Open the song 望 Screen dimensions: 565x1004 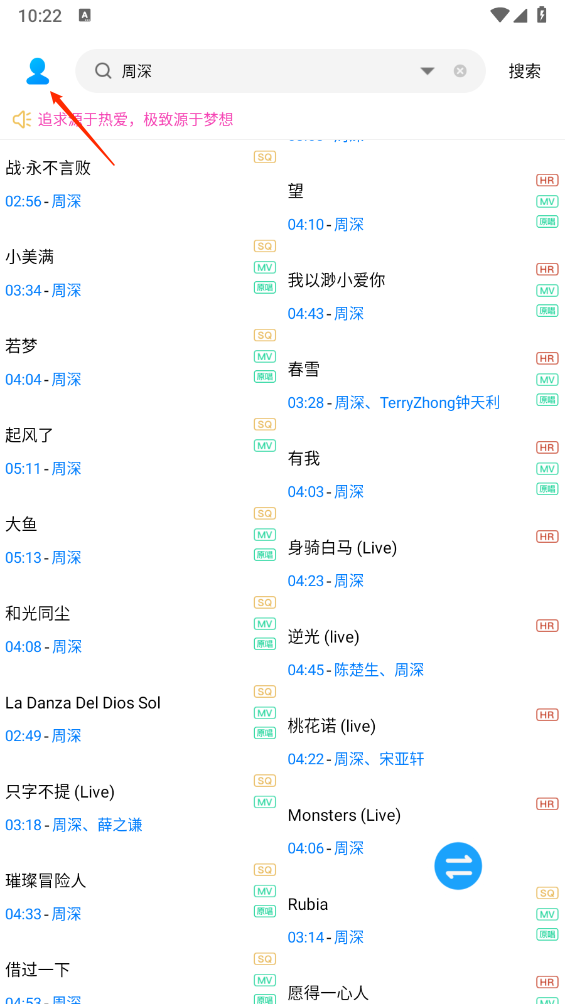(x=423, y=207)
